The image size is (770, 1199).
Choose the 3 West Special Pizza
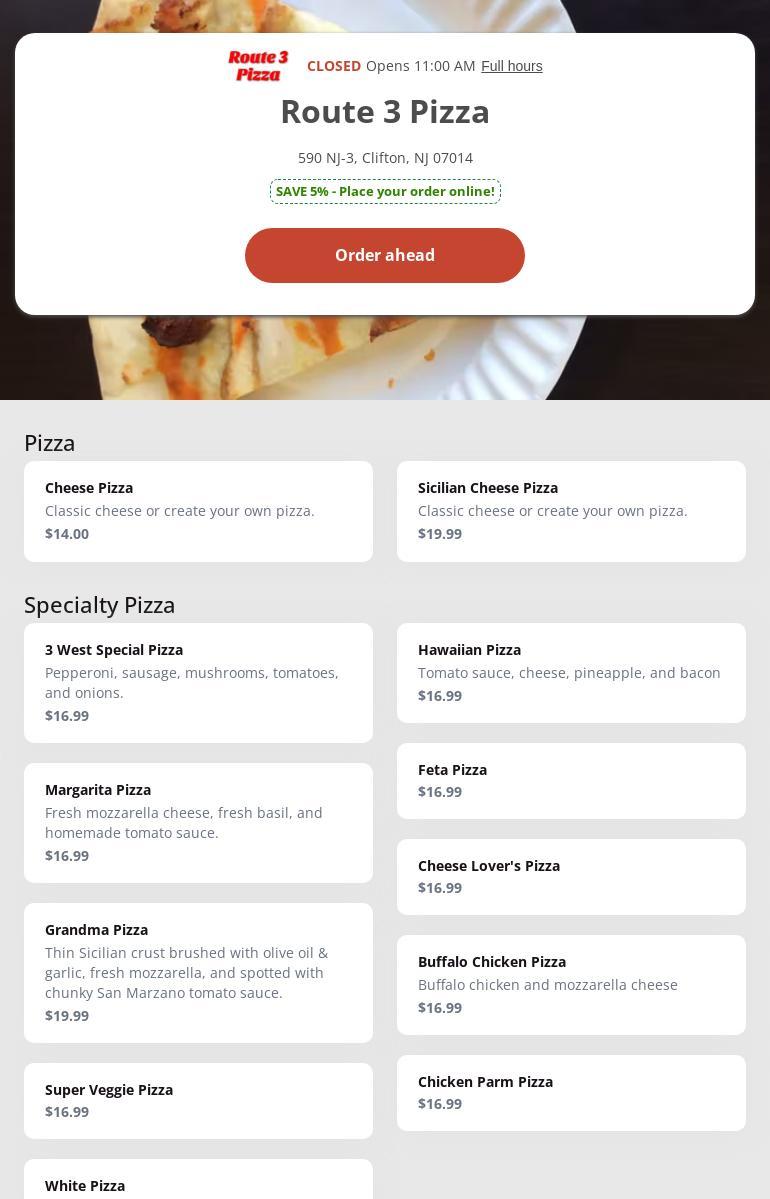198,683
